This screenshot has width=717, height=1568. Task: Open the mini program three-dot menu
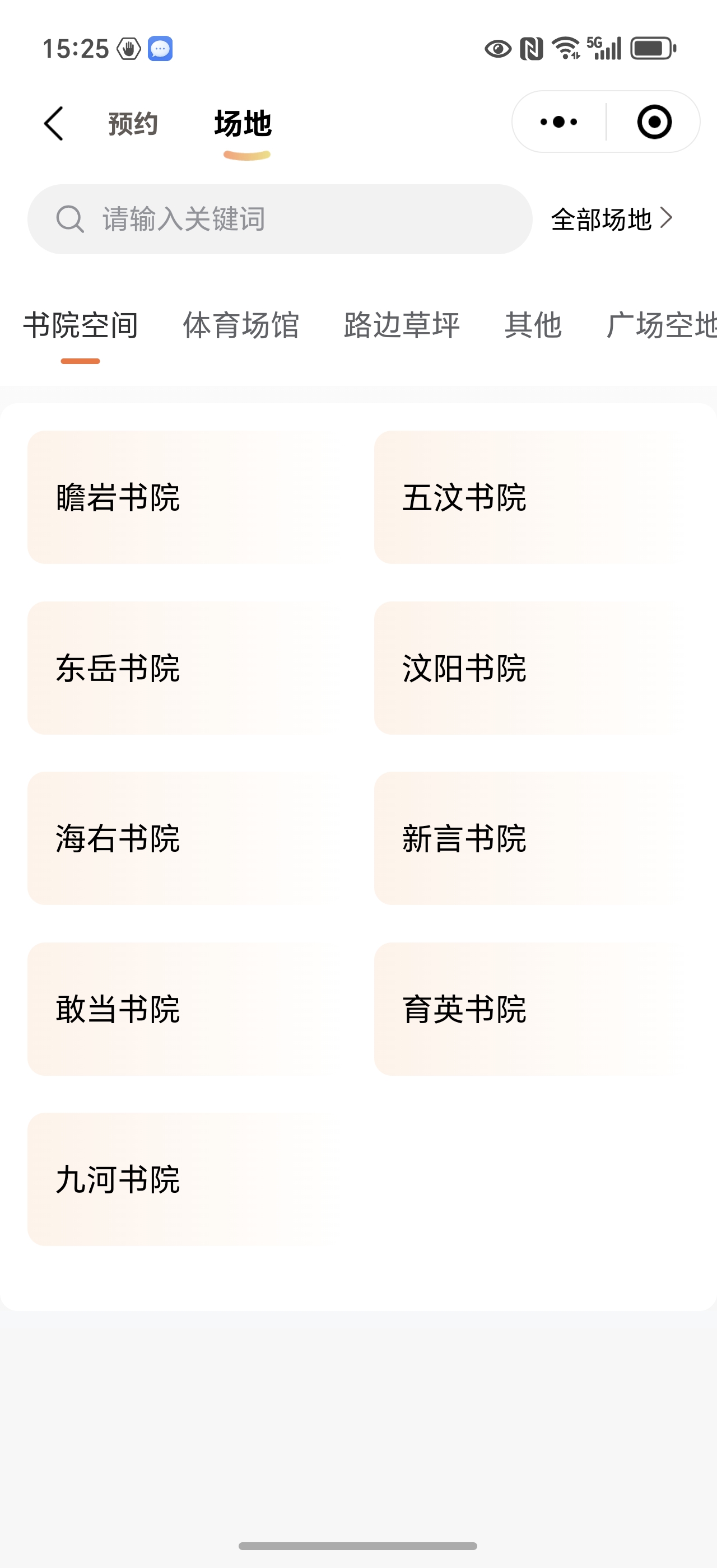pyautogui.click(x=558, y=122)
